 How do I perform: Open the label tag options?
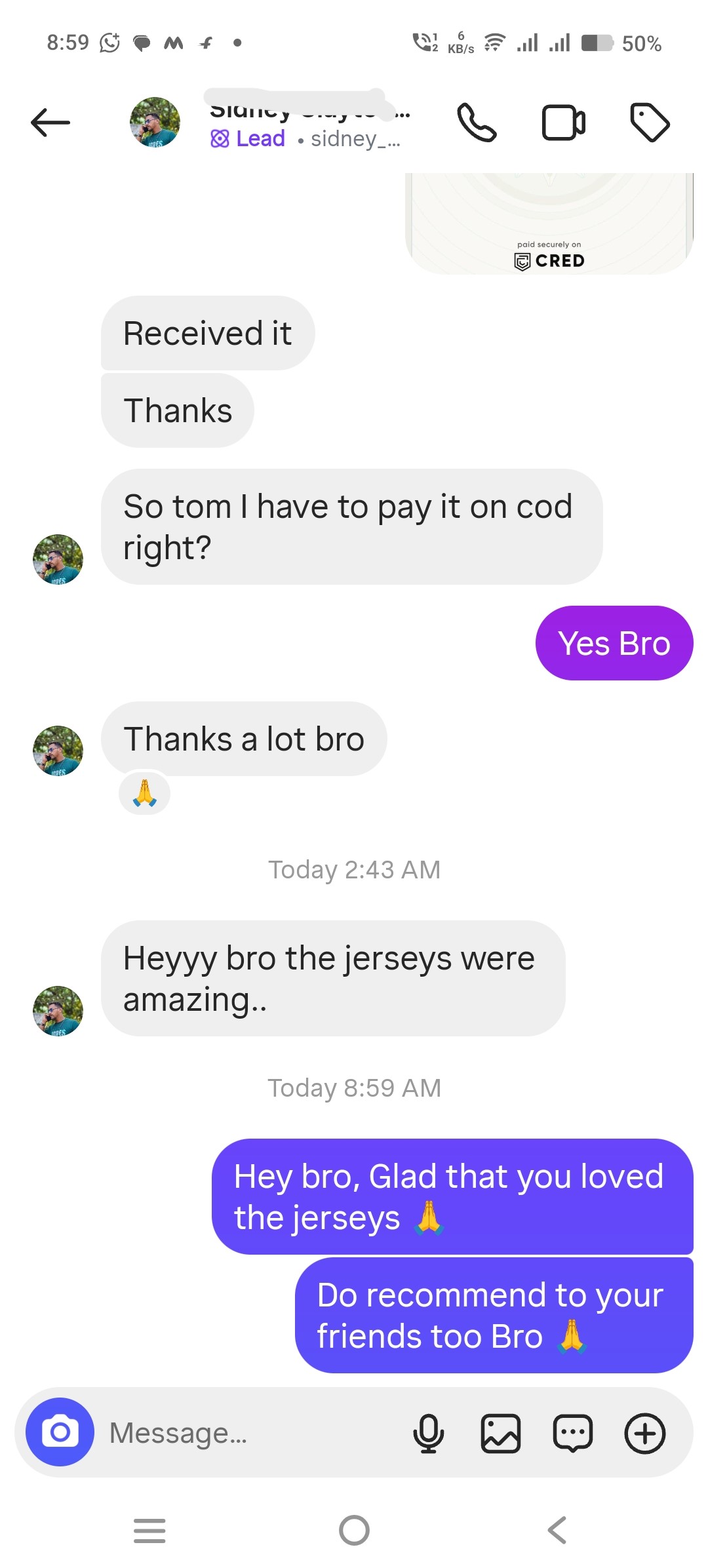(649, 123)
